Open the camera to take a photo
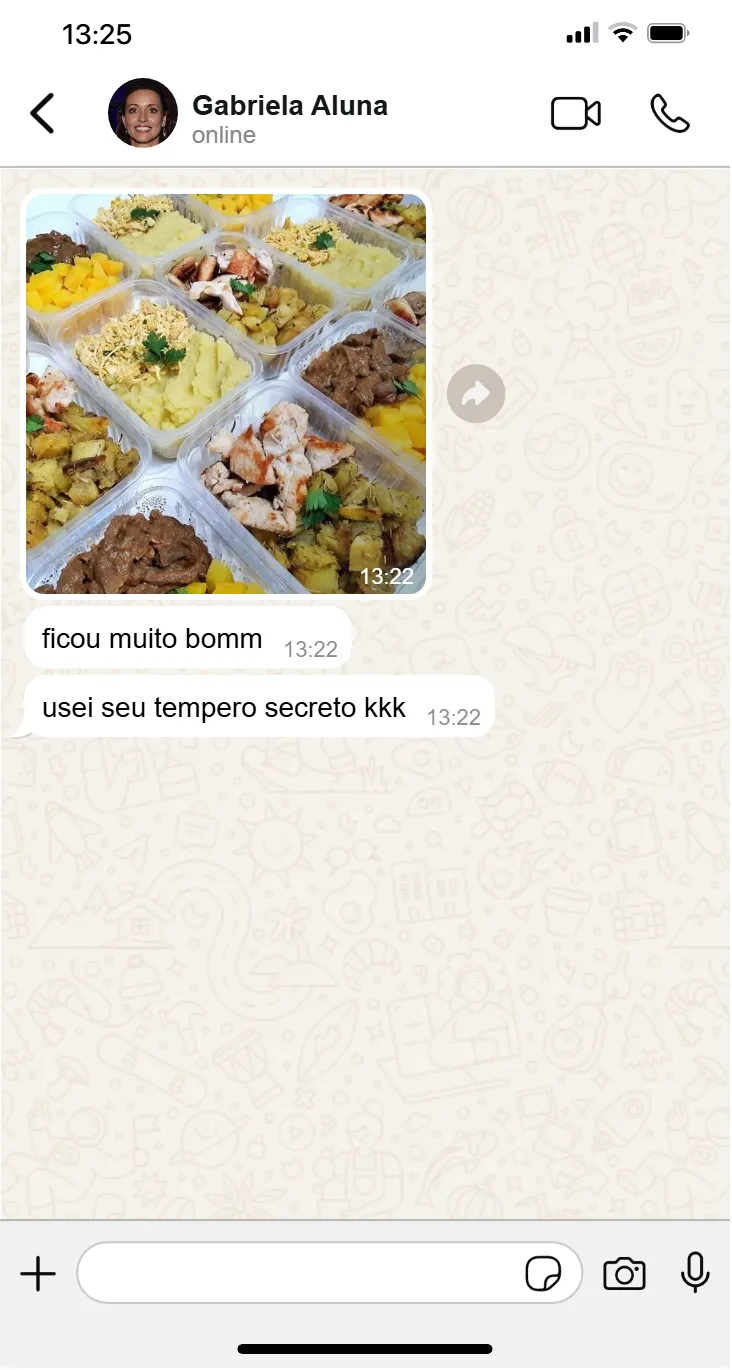Image resolution: width=732 pixels, height=1370 pixels. pyautogui.click(x=624, y=1274)
